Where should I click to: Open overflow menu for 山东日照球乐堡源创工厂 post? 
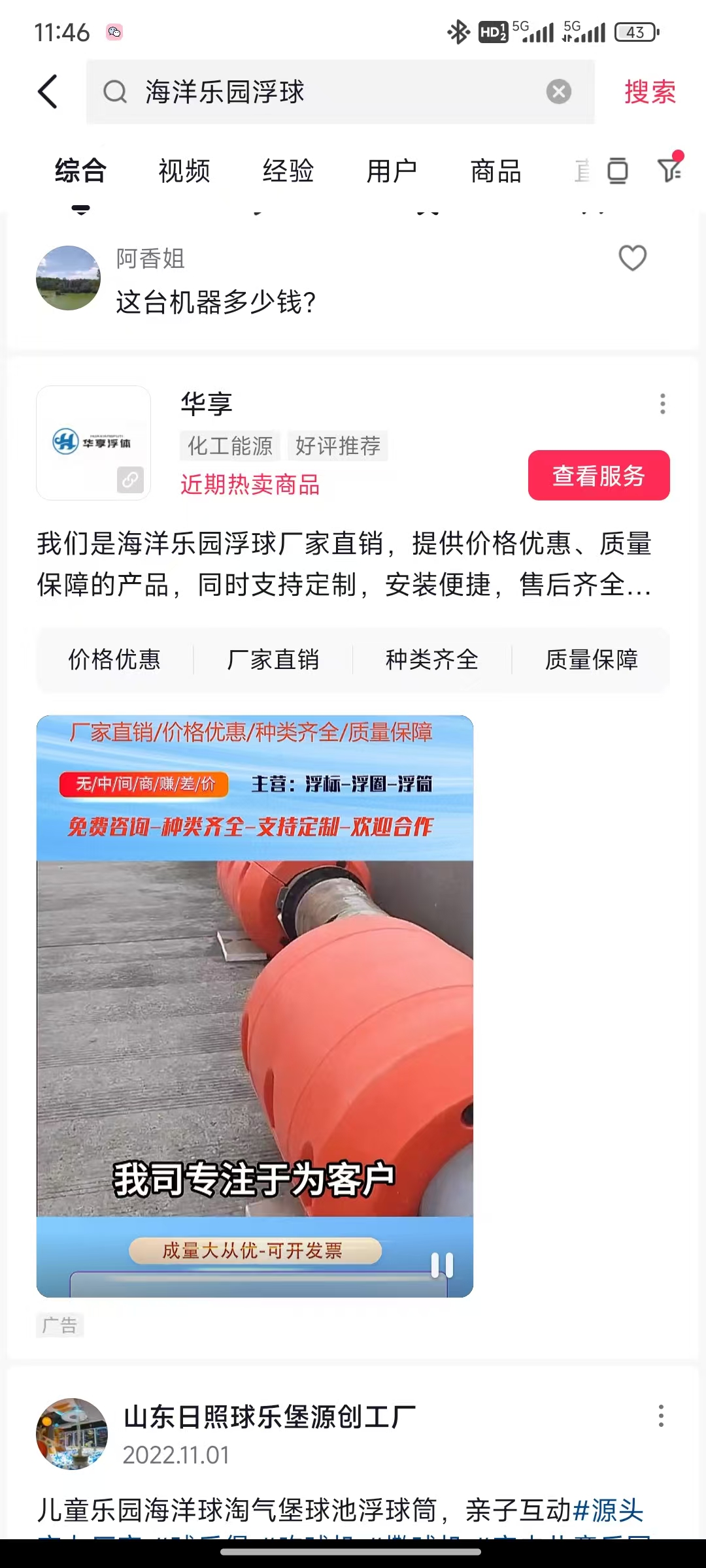661,1416
